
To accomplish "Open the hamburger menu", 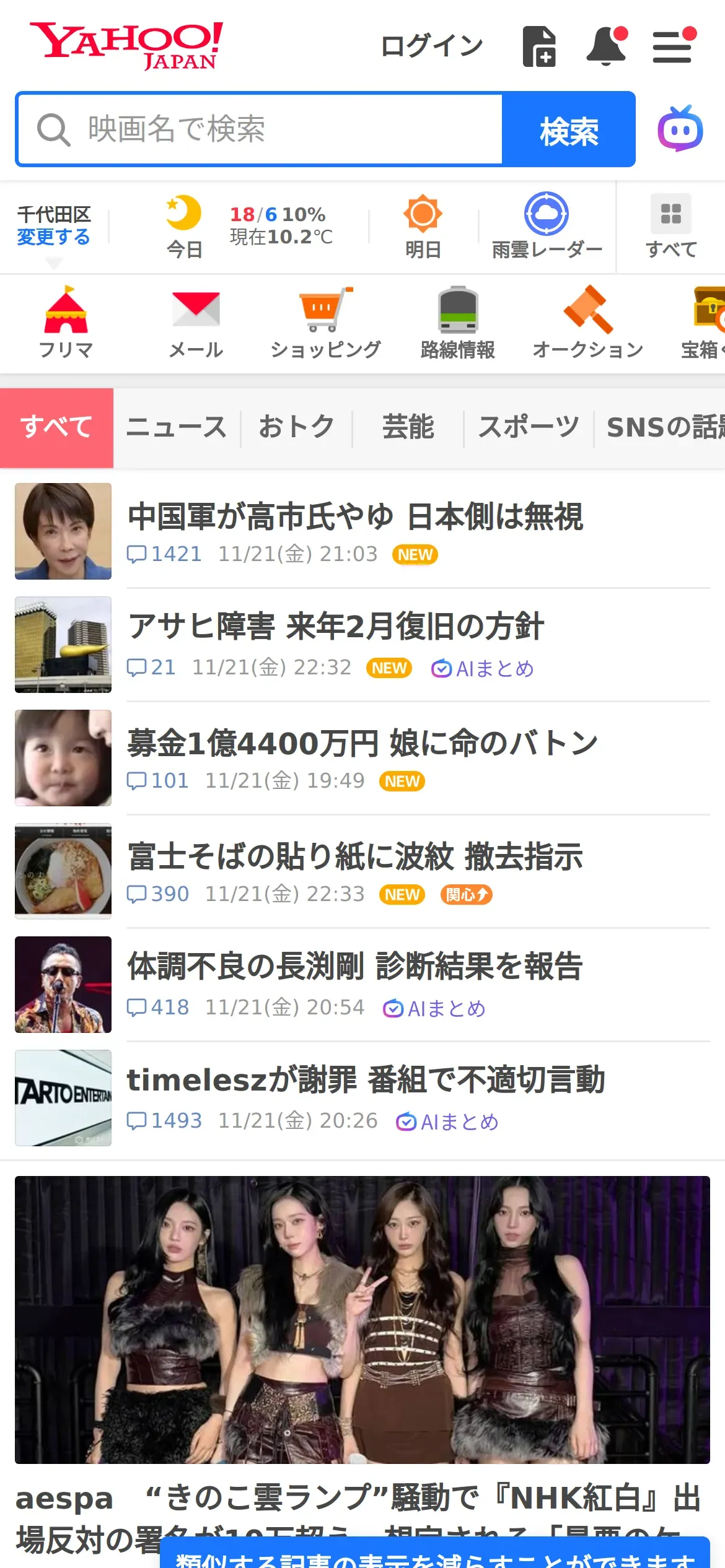I will pos(672,46).
